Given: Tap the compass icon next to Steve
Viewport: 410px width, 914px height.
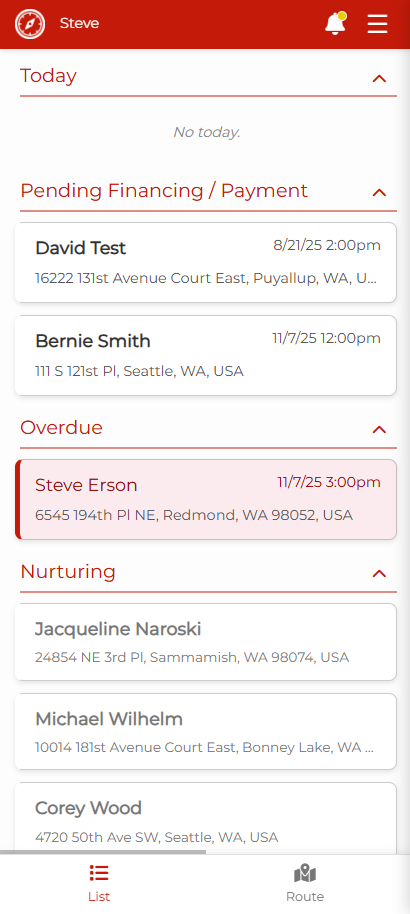Looking at the screenshot, I should [x=30, y=24].
